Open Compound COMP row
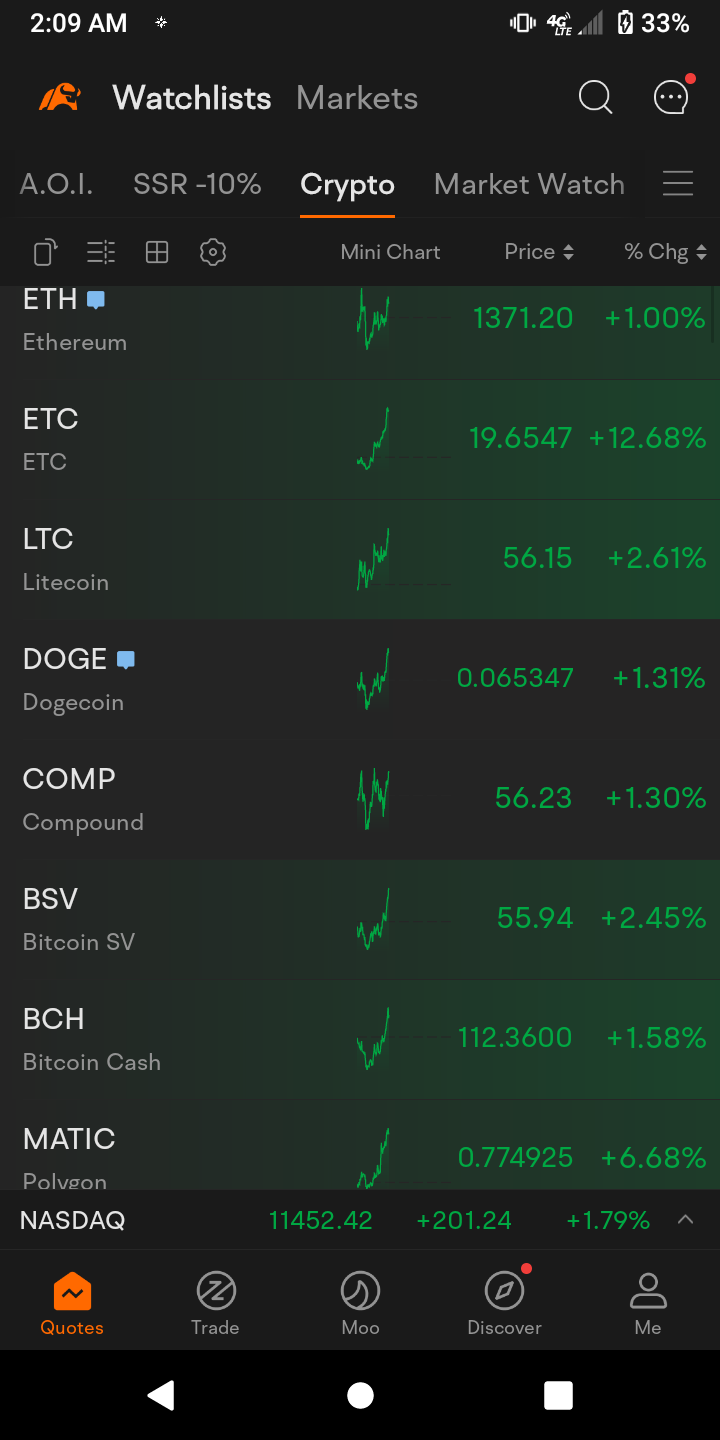Screen dimensions: 720x1440 [x=360, y=800]
